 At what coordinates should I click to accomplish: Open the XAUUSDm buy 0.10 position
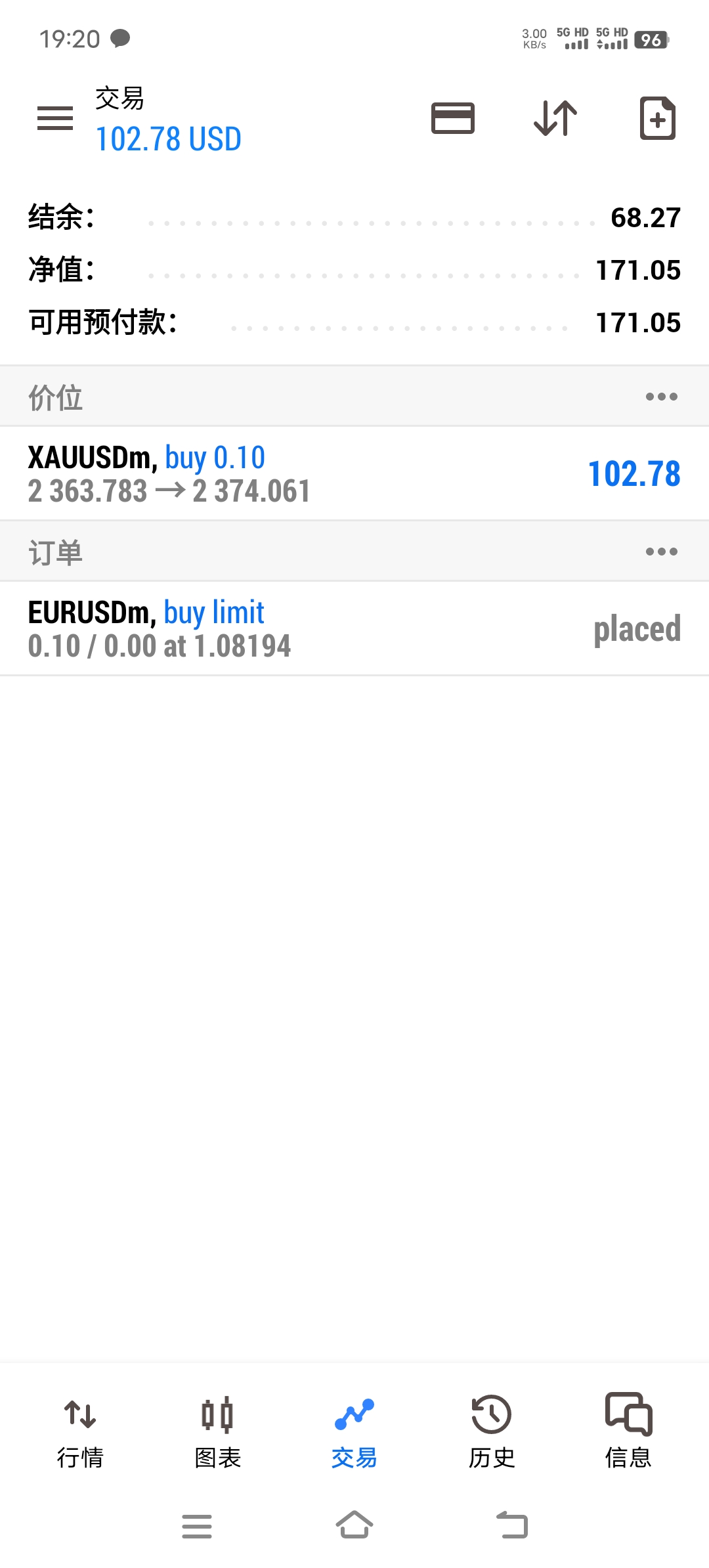pos(354,473)
